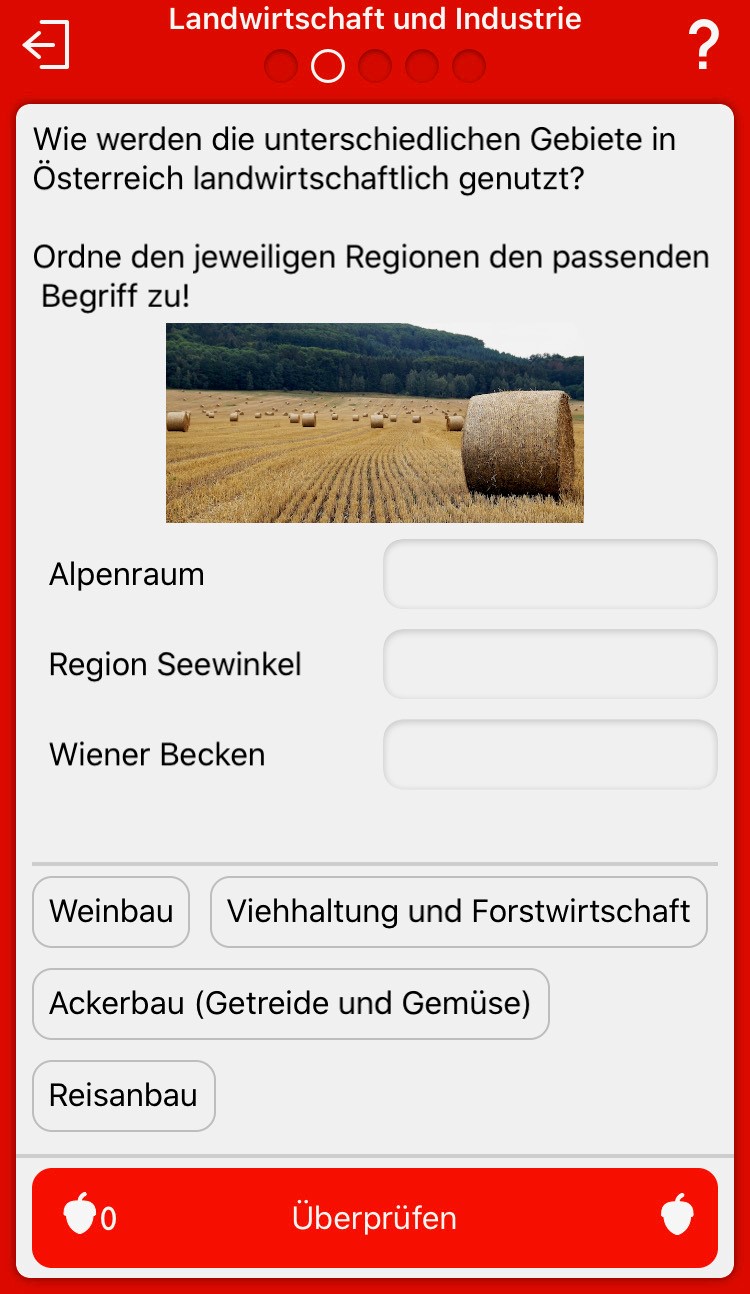
Task: Tap the empty slot for Region Seewinkel
Action: [550, 664]
